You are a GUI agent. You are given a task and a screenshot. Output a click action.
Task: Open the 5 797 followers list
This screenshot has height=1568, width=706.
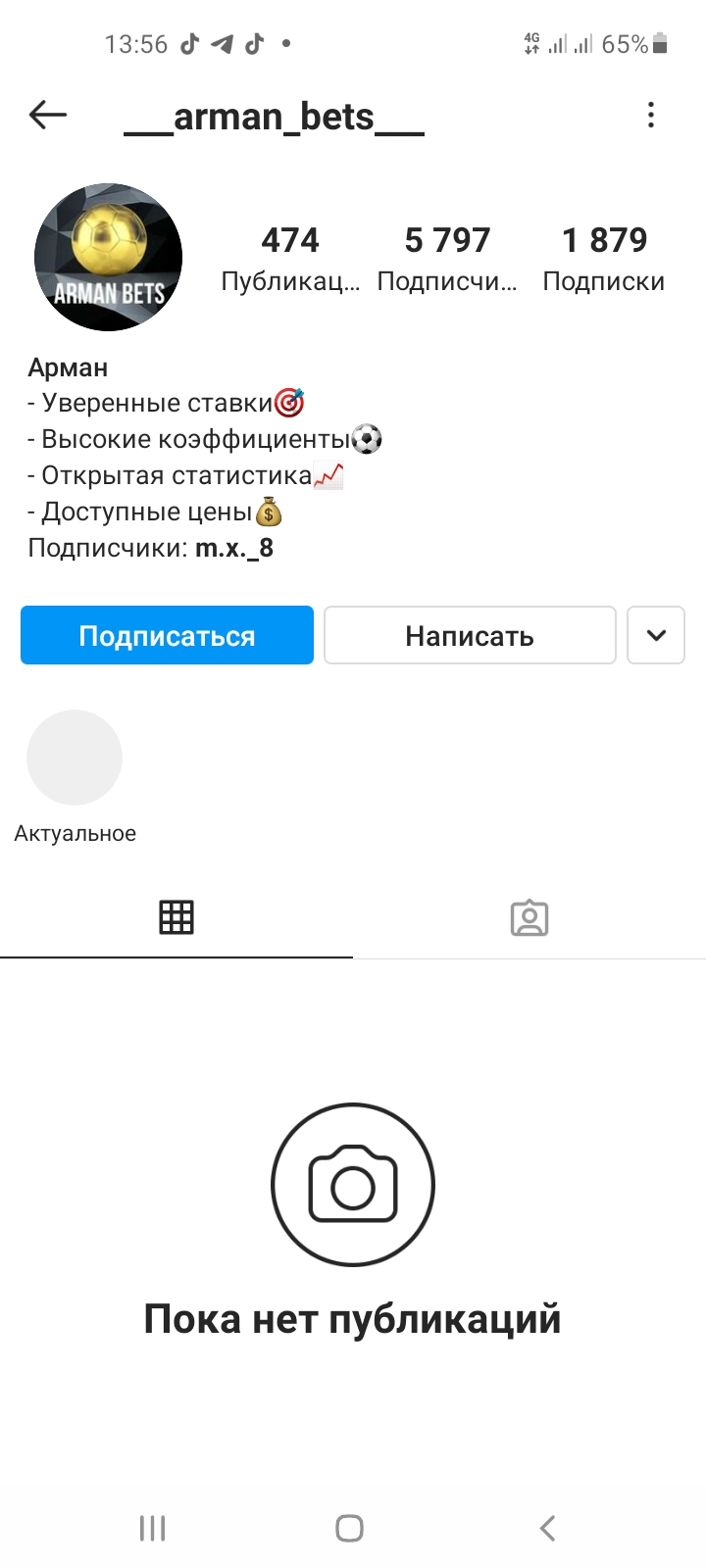(447, 259)
